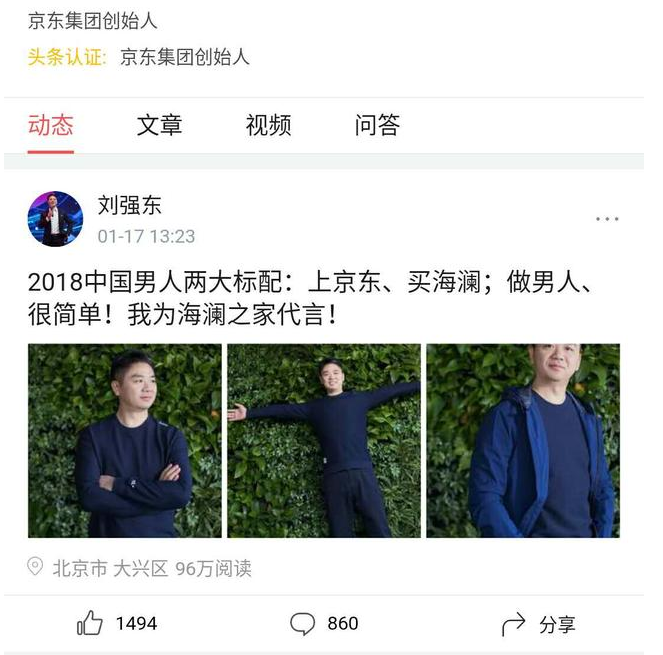Open the third photo with blue jacket
The width and height of the screenshot is (663, 655).
tap(523, 441)
